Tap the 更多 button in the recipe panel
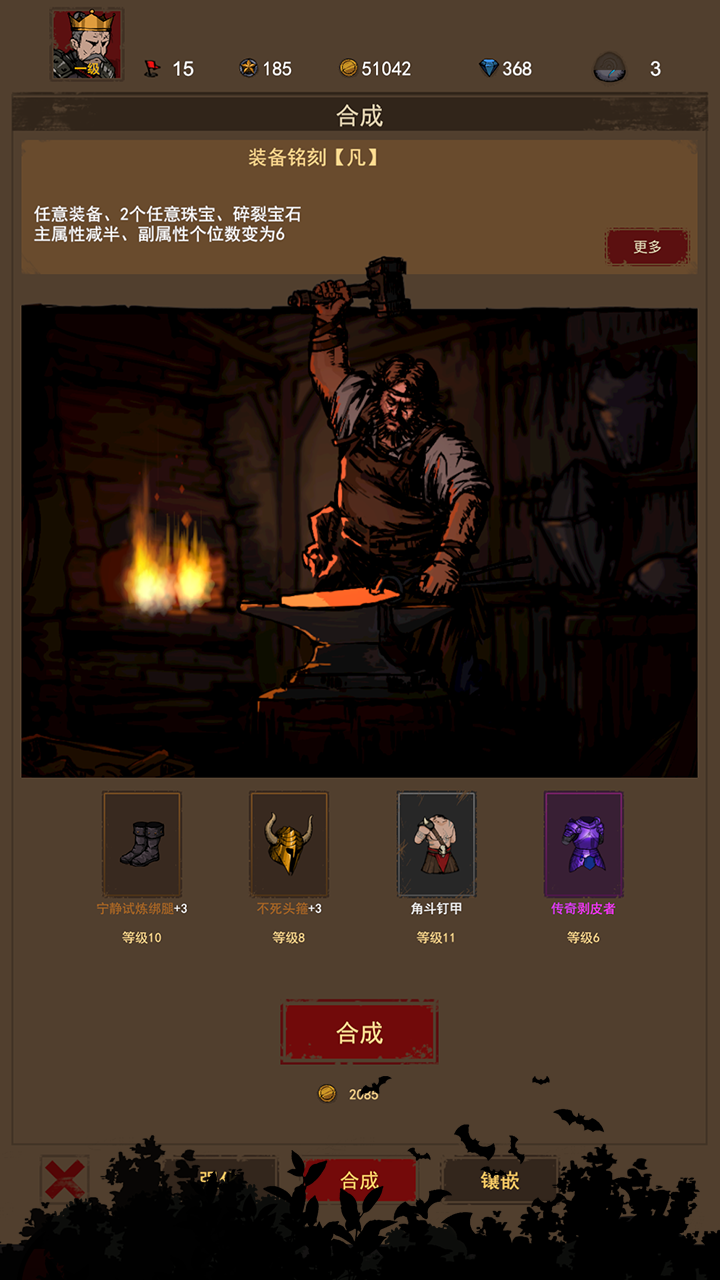 tap(647, 247)
